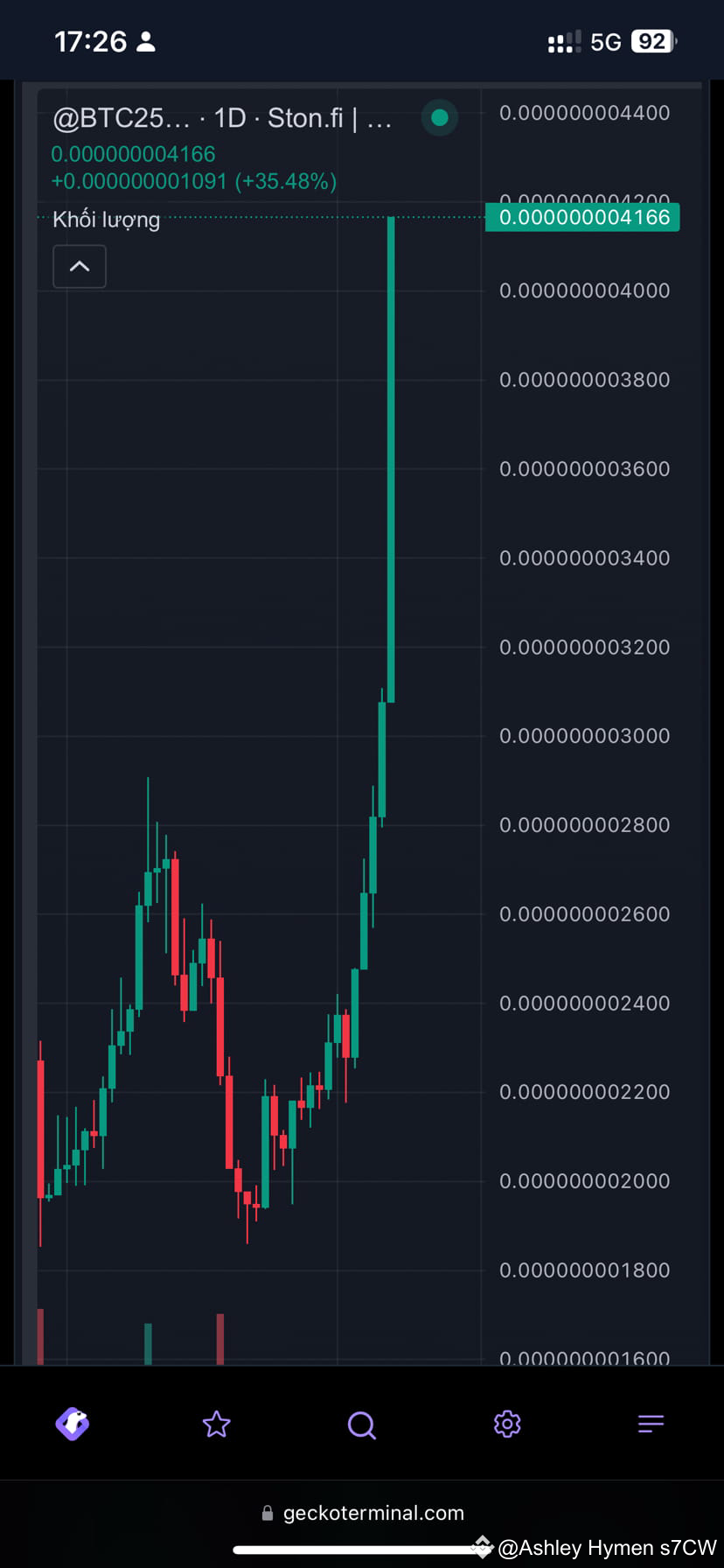Collapse the Khối lượng volume section chevron

point(80,266)
